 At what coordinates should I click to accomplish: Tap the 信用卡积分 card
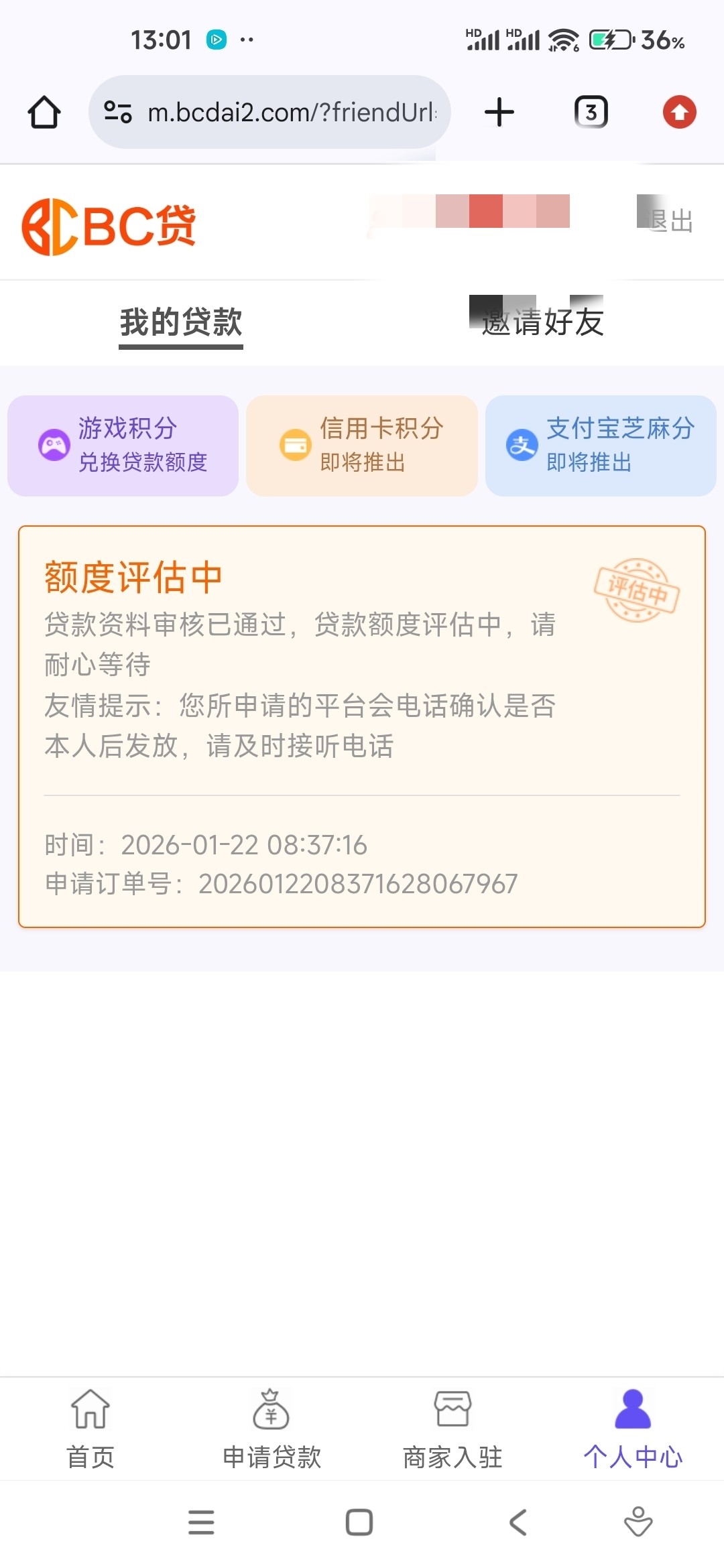[x=362, y=446]
